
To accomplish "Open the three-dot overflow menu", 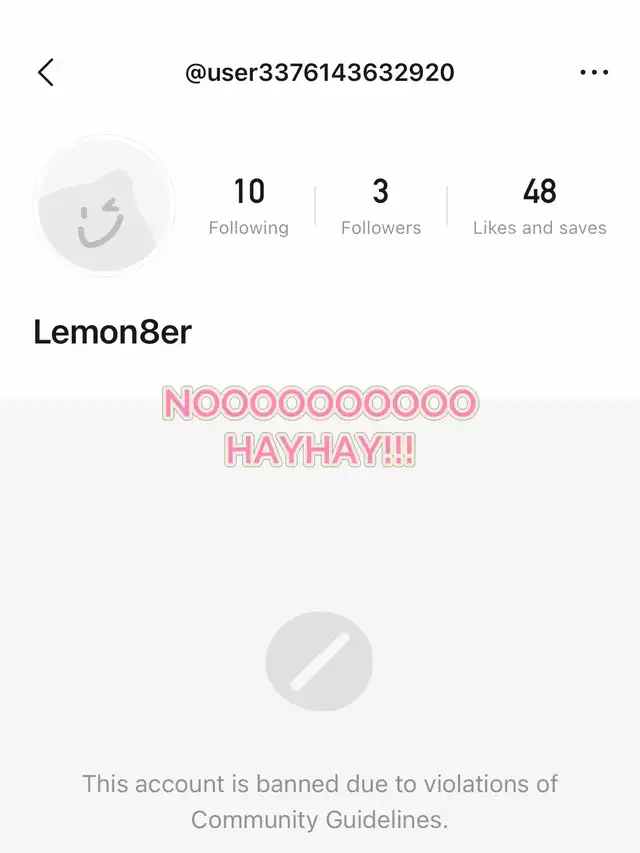I will pyautogui.click(x=594, y=73).
